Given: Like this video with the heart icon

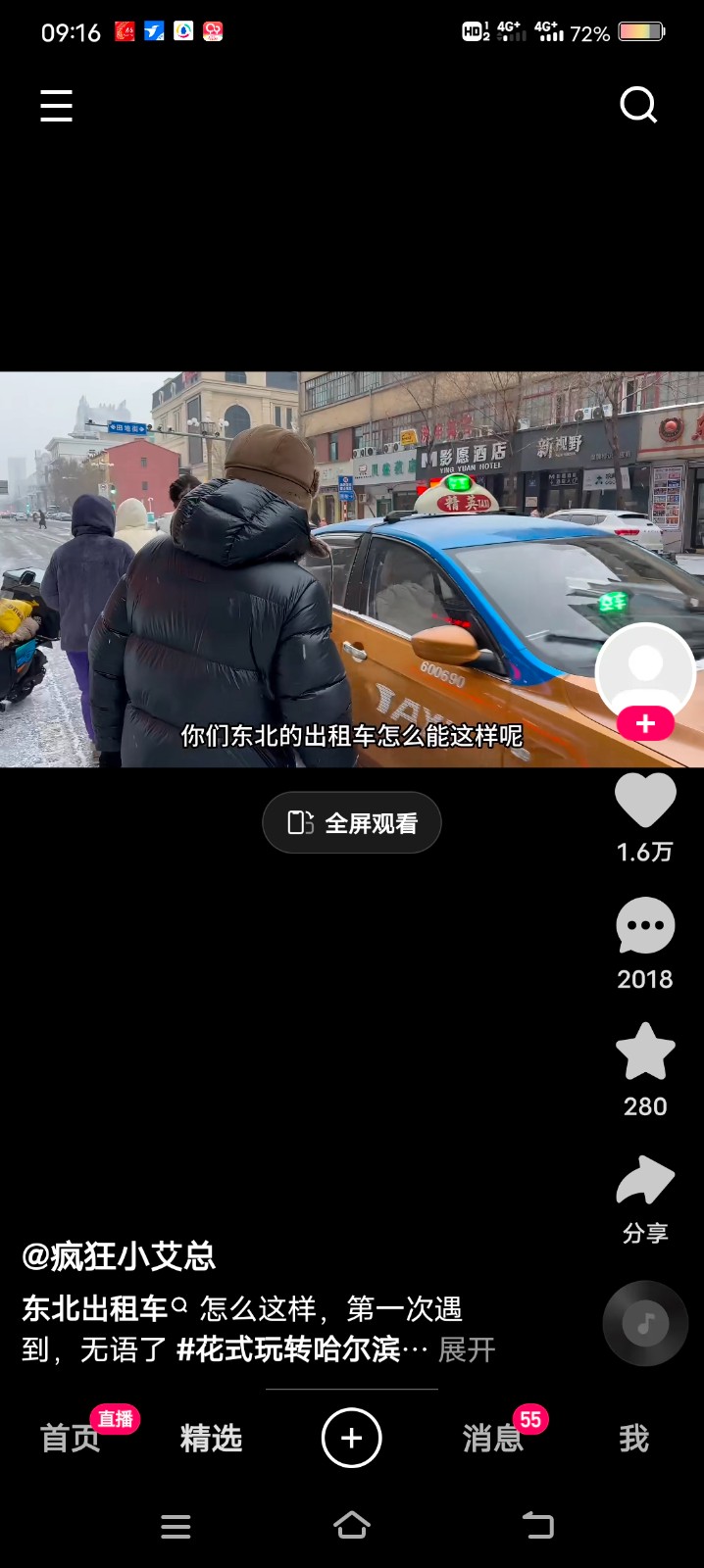Looking at the screenshot, I should (x=644, y=801).
